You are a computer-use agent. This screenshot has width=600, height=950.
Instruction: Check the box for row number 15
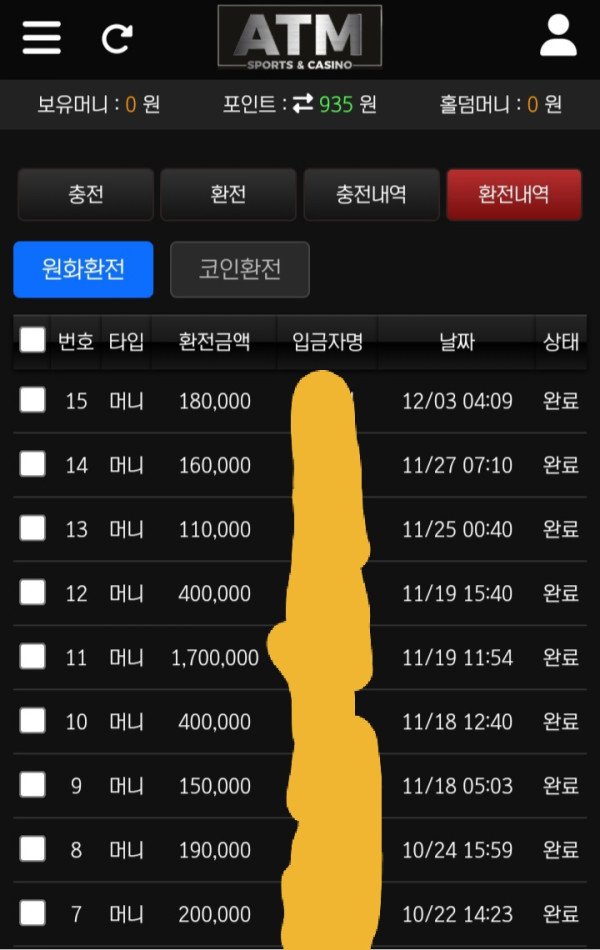tap(33, 400)
